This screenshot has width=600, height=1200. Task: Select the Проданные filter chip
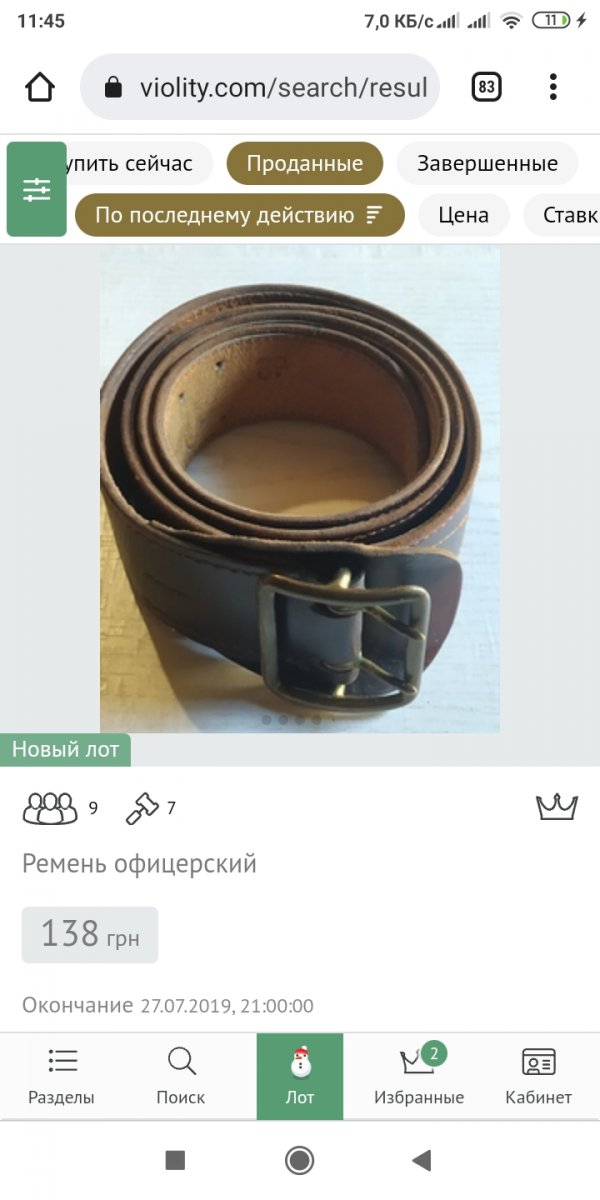(x=304, y=164)
